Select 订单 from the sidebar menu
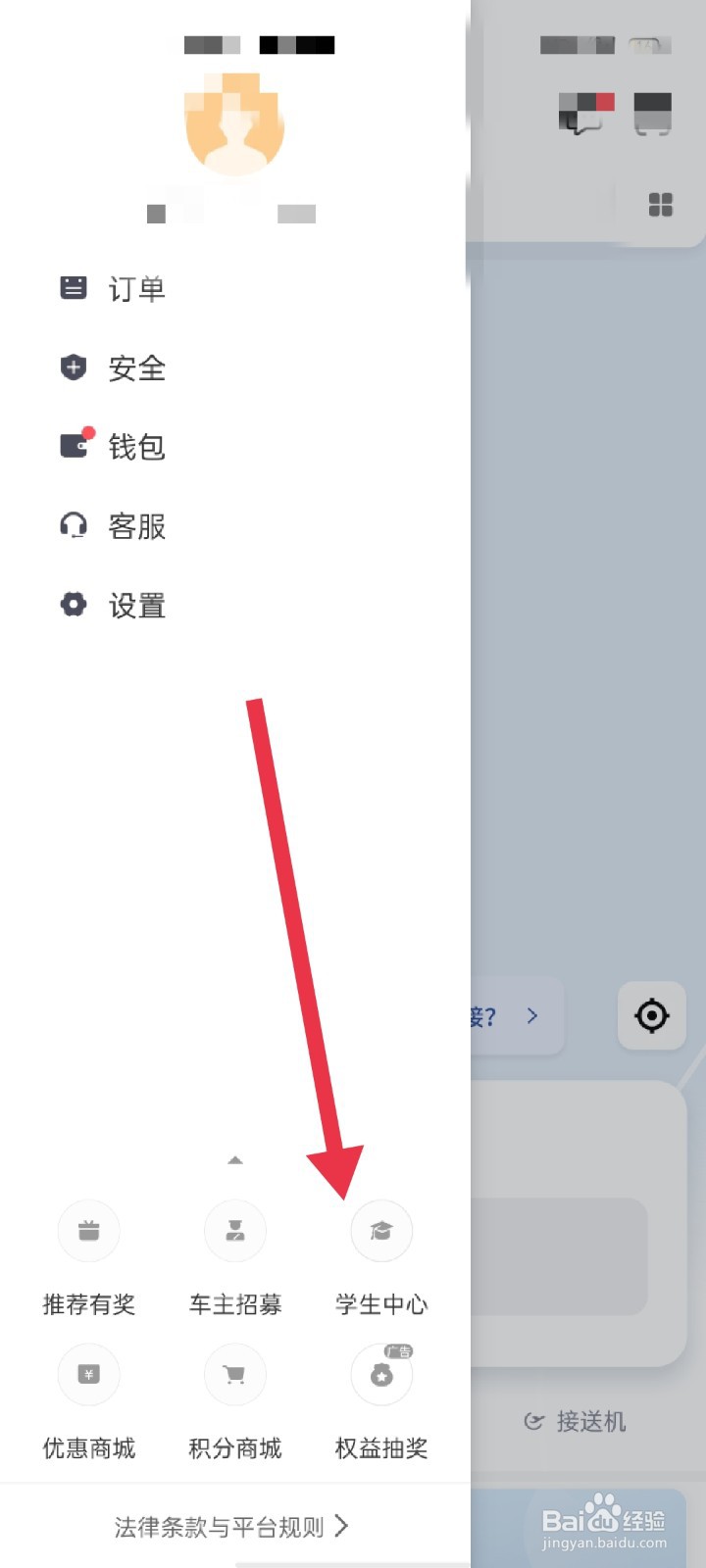706x1568 pixels. 135,287
